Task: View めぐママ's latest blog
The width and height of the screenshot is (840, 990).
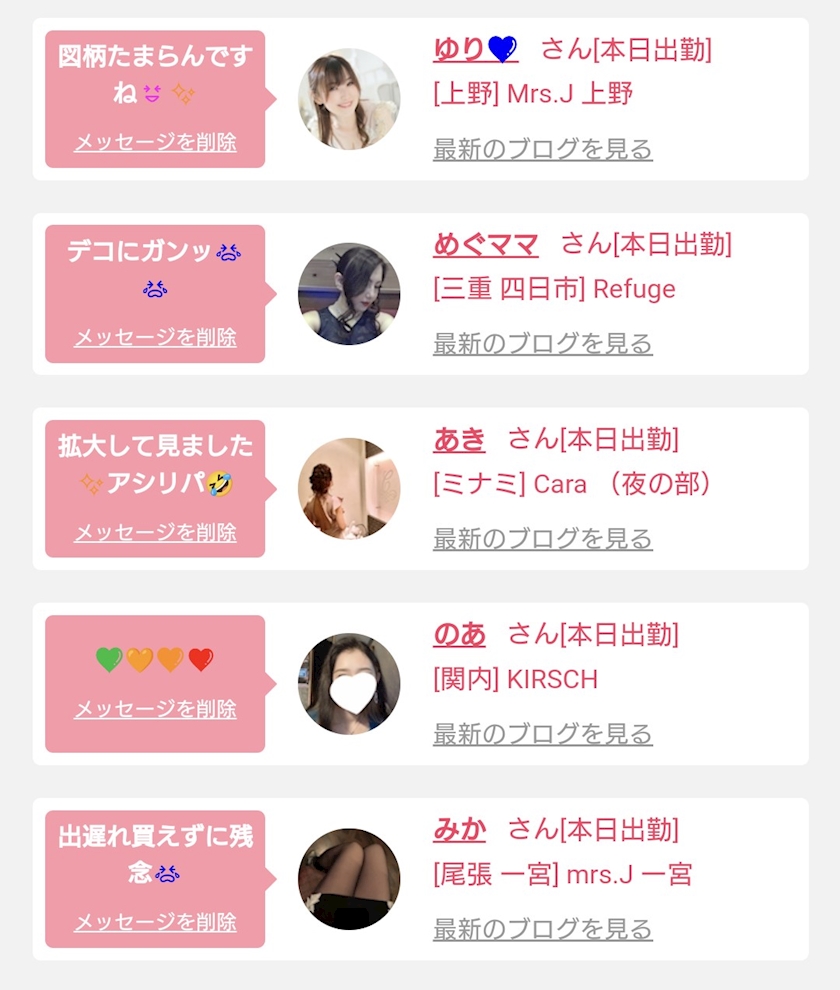Action: click(x=542, y=344)
